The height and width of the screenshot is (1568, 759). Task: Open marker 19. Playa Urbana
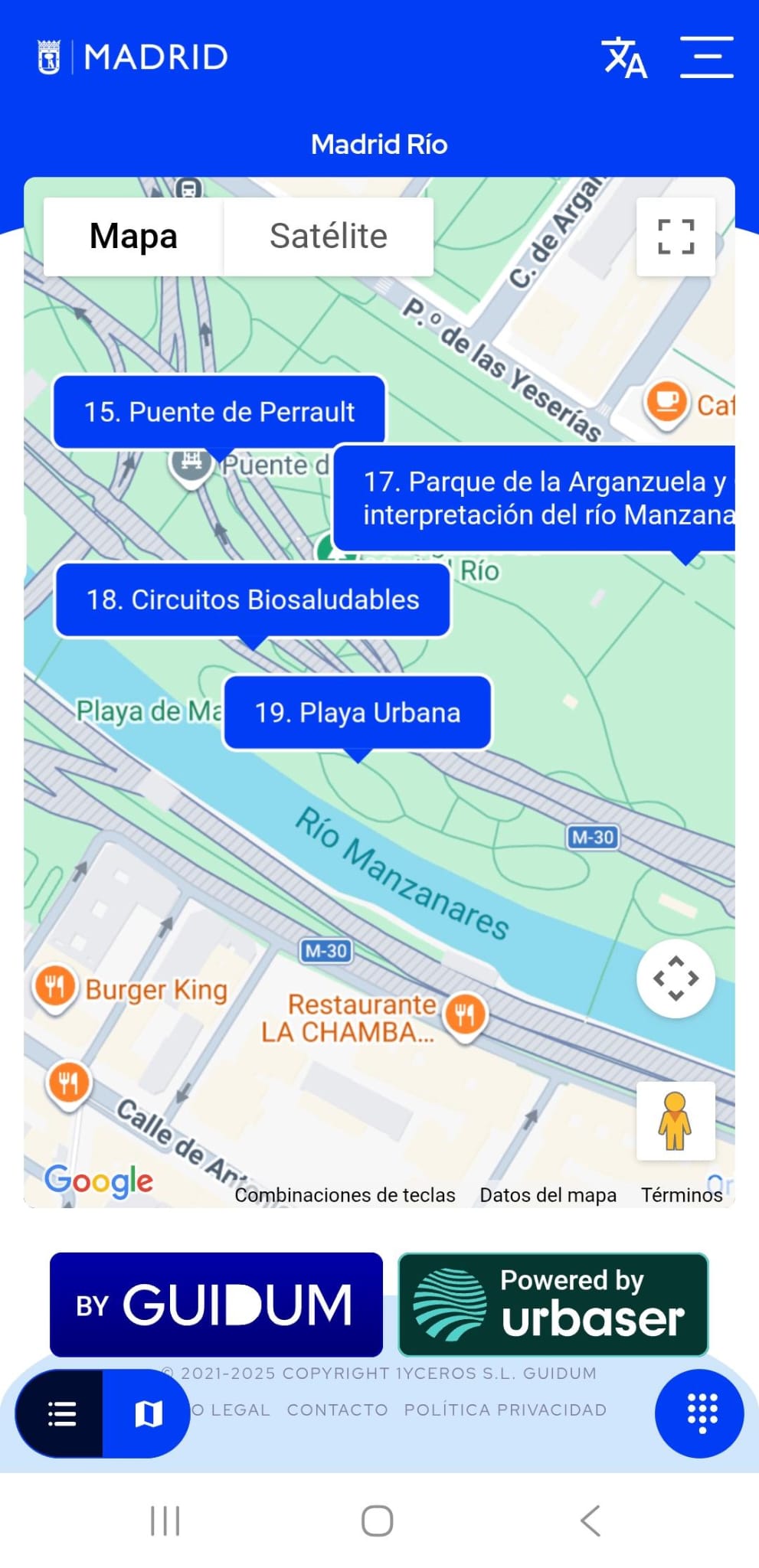point(357,713)
